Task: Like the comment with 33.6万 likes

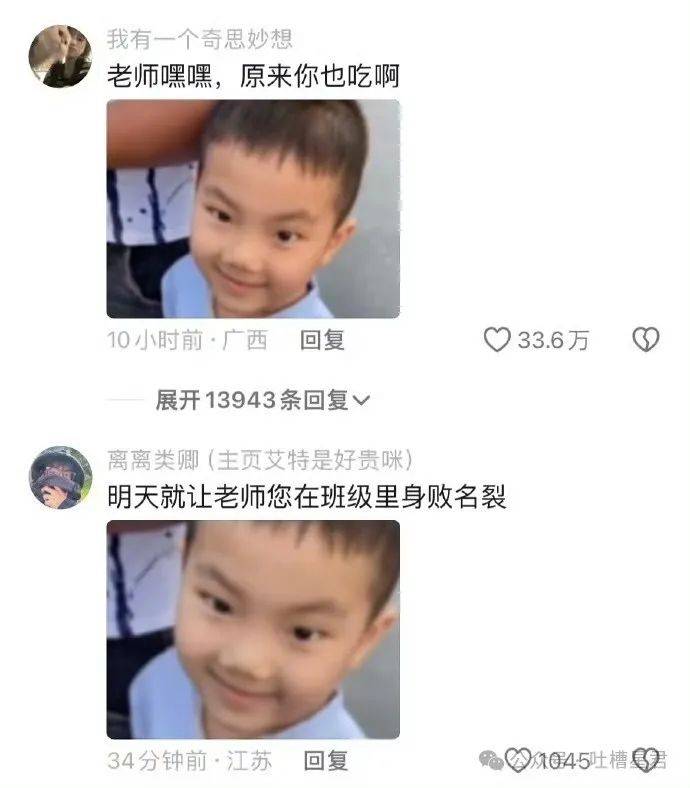Action: (497, 340)
